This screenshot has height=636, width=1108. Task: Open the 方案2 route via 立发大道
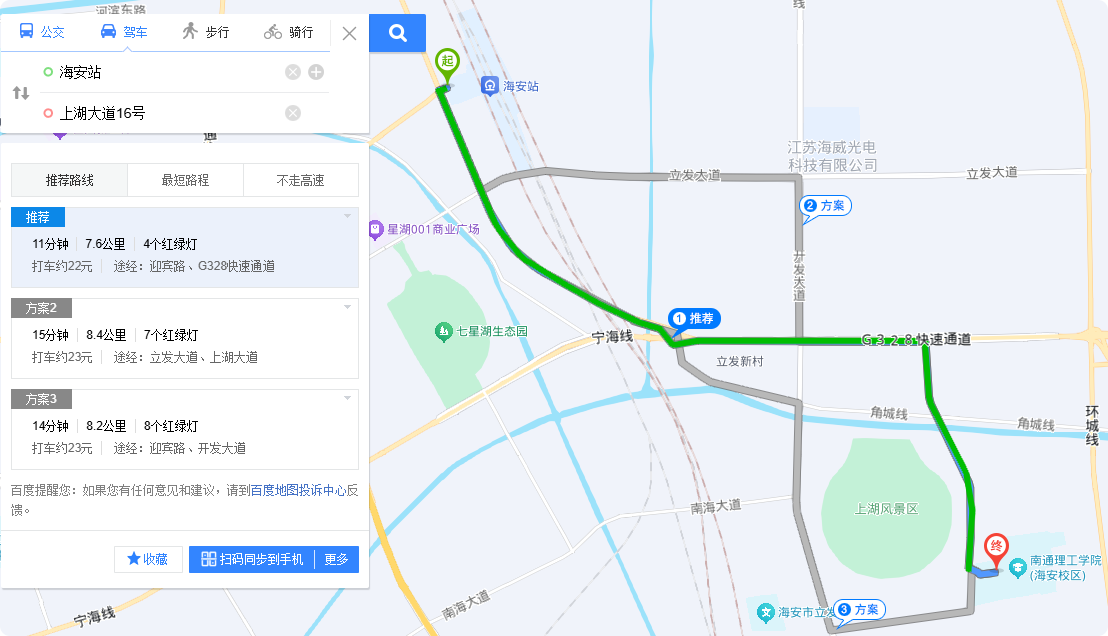[185, 337]
